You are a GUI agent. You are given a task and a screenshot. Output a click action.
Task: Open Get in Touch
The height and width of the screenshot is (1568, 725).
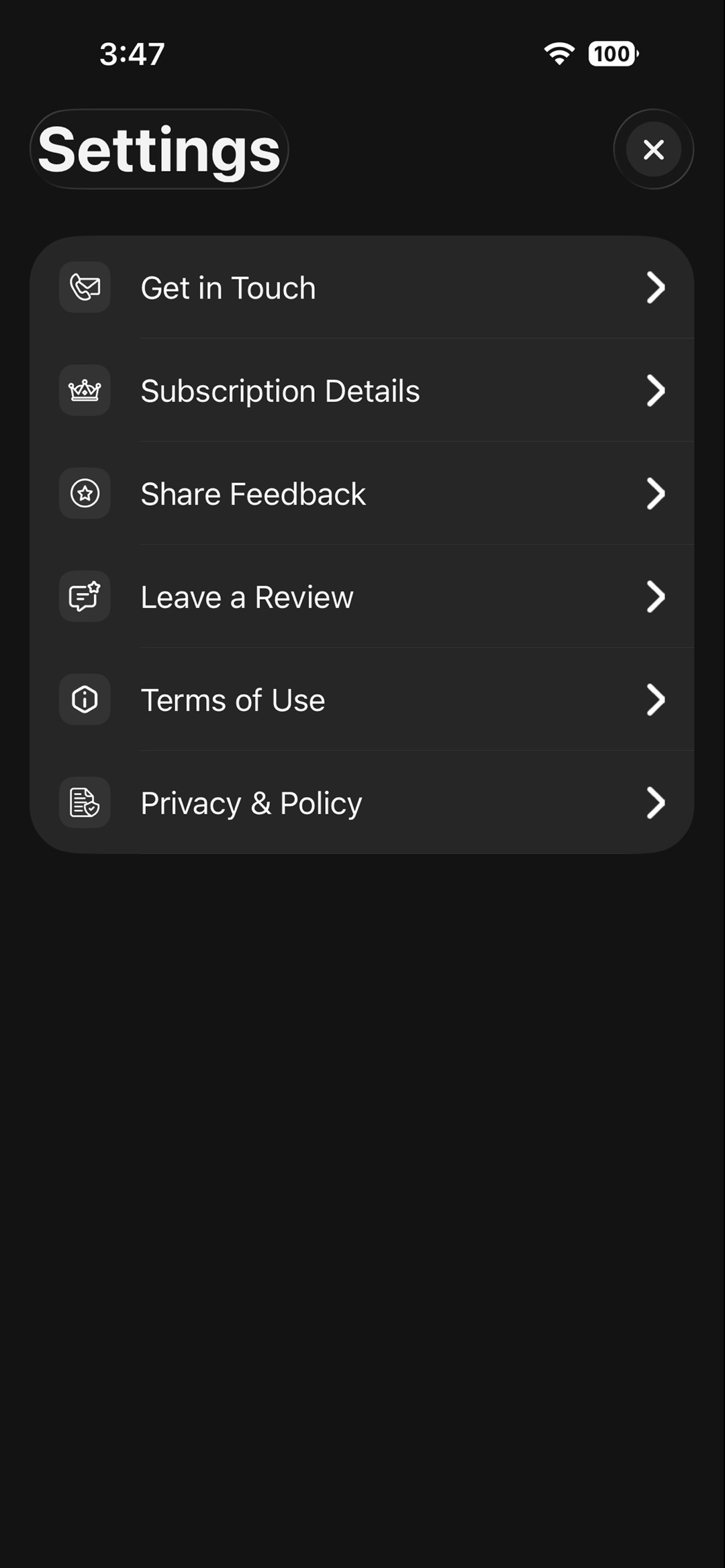362,287
